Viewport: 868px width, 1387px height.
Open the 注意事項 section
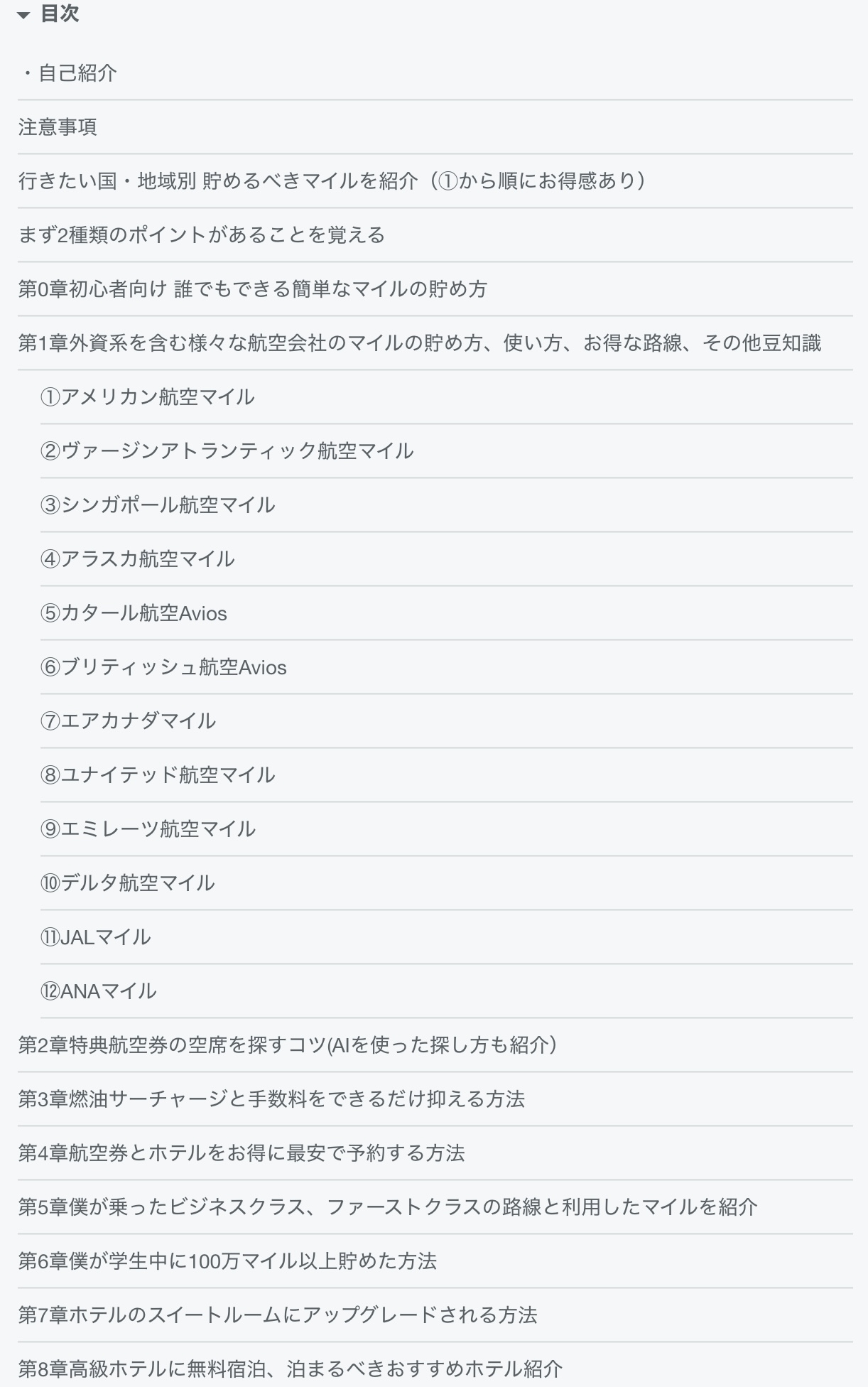[x=58, y=127]
